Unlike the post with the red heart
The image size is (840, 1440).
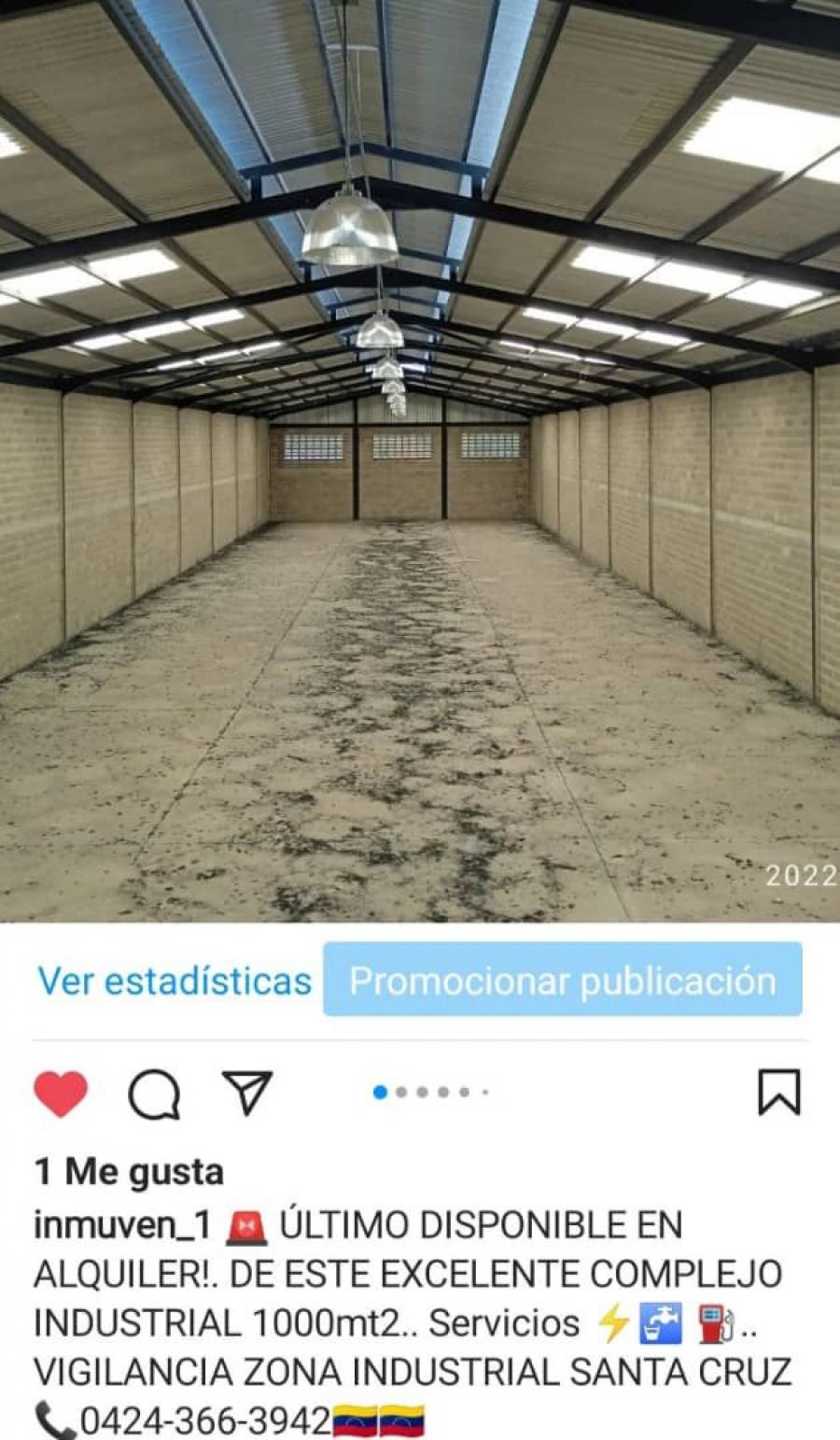click(x=61, y=1093)
